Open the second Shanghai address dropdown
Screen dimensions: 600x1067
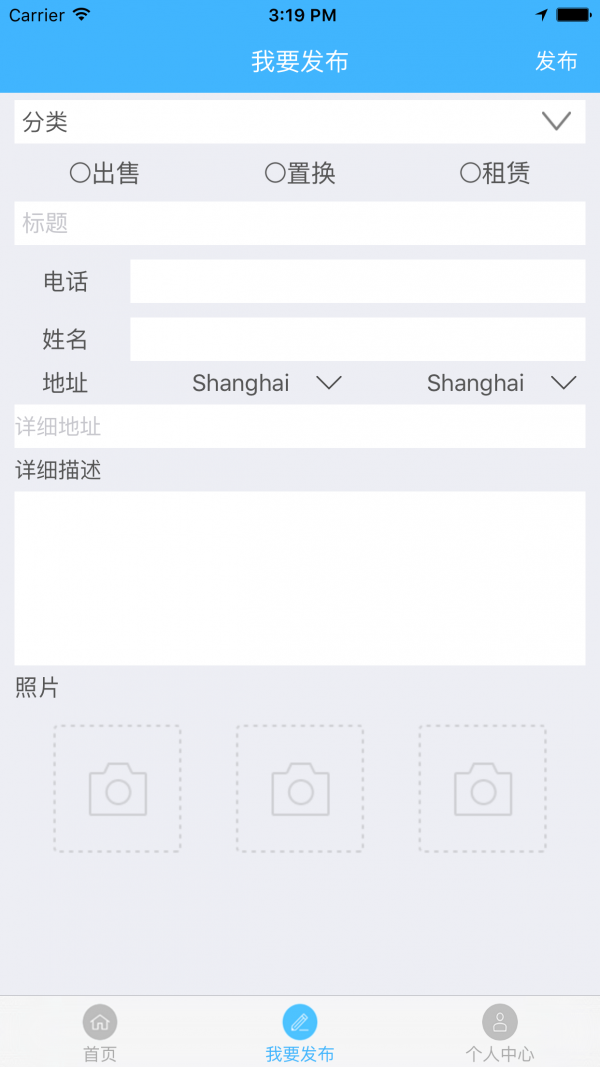[x=502, y=383]
